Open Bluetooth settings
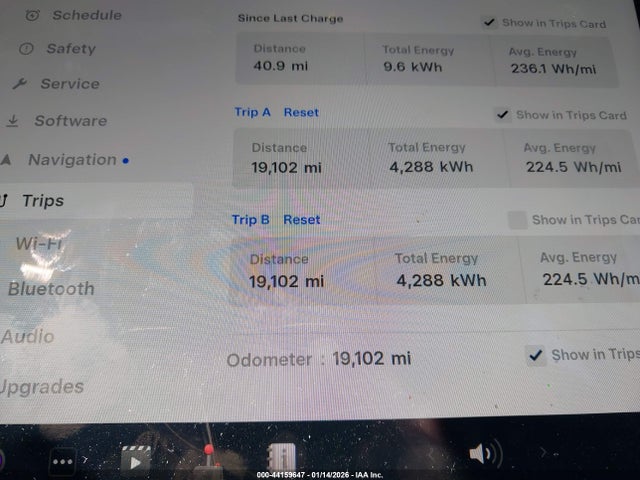This screenshot has height=480, width=640. 50,289
